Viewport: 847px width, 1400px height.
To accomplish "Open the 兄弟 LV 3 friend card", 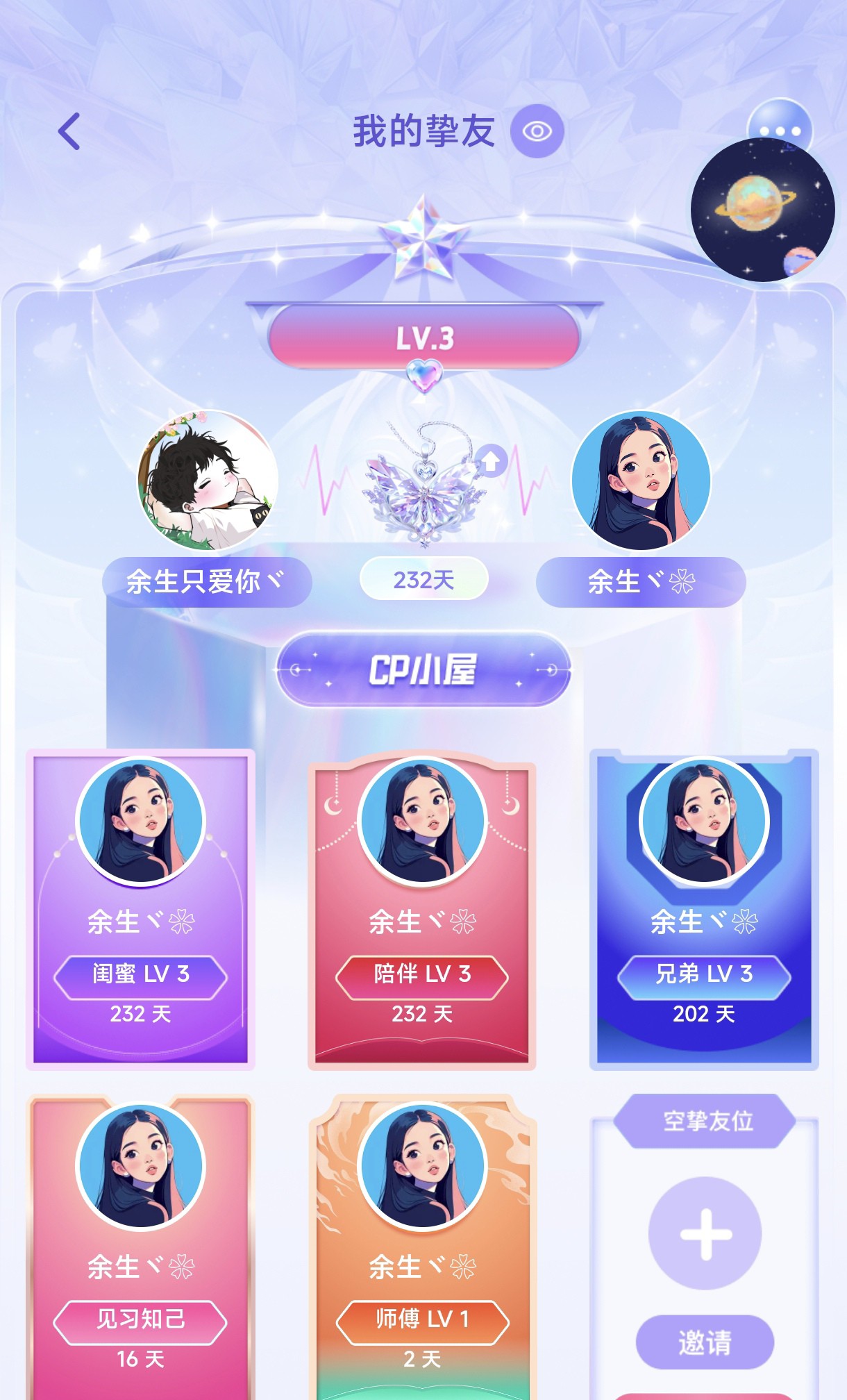I will (x=704, y=910).
